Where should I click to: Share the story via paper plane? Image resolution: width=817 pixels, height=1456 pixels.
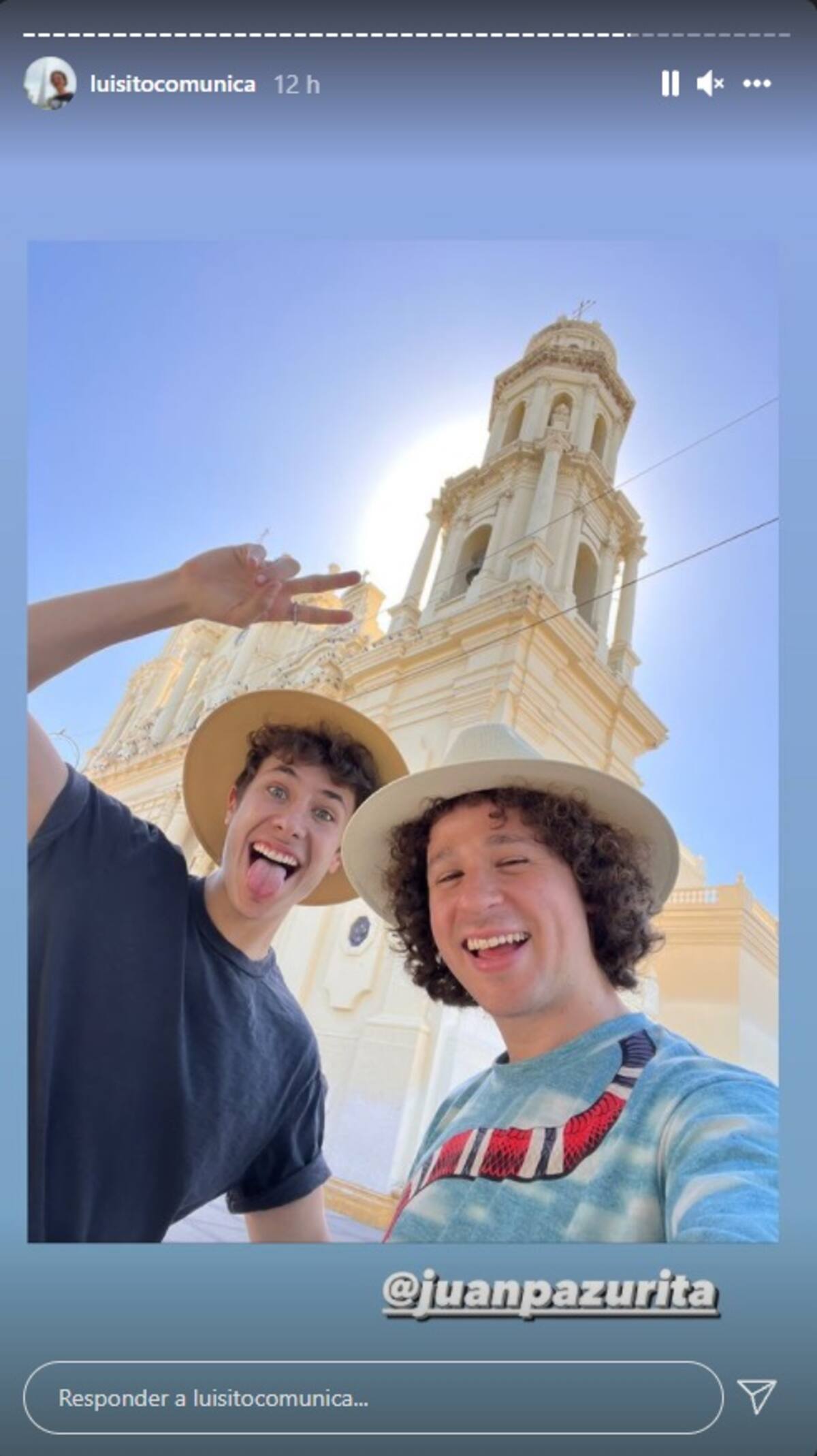757,1397
